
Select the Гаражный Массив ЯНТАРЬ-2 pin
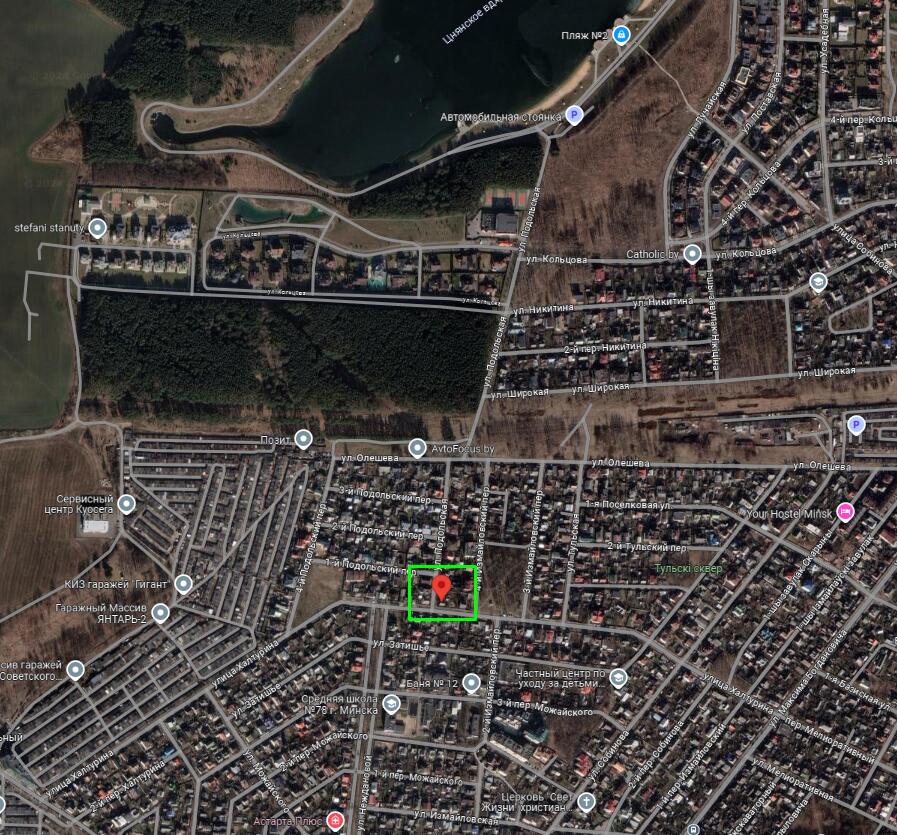click(x=160, y=611)
